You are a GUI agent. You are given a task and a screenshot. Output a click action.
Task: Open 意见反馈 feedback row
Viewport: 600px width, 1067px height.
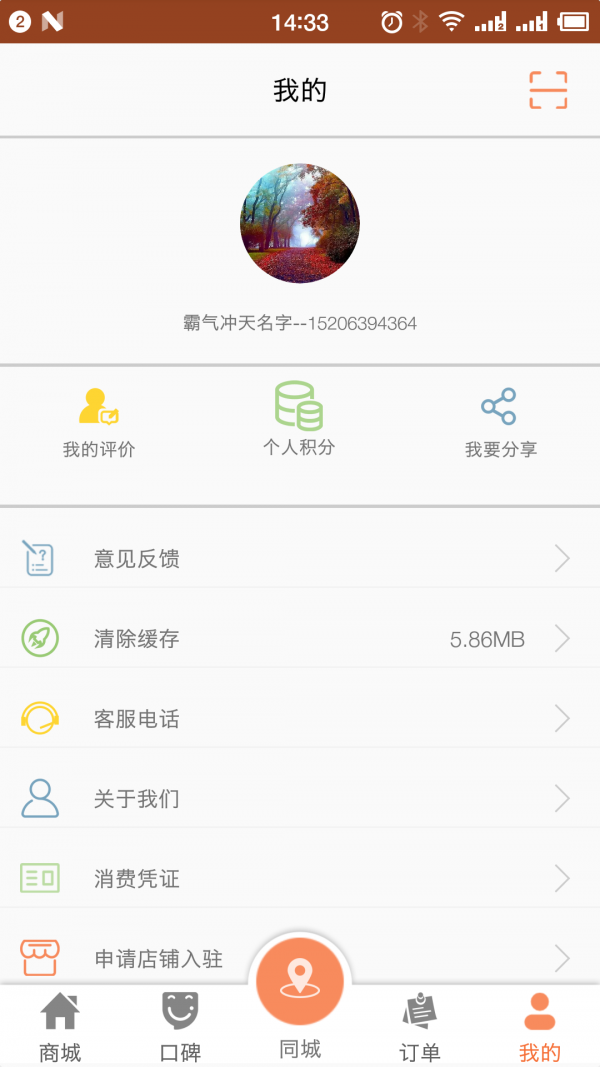pos(300,559)
